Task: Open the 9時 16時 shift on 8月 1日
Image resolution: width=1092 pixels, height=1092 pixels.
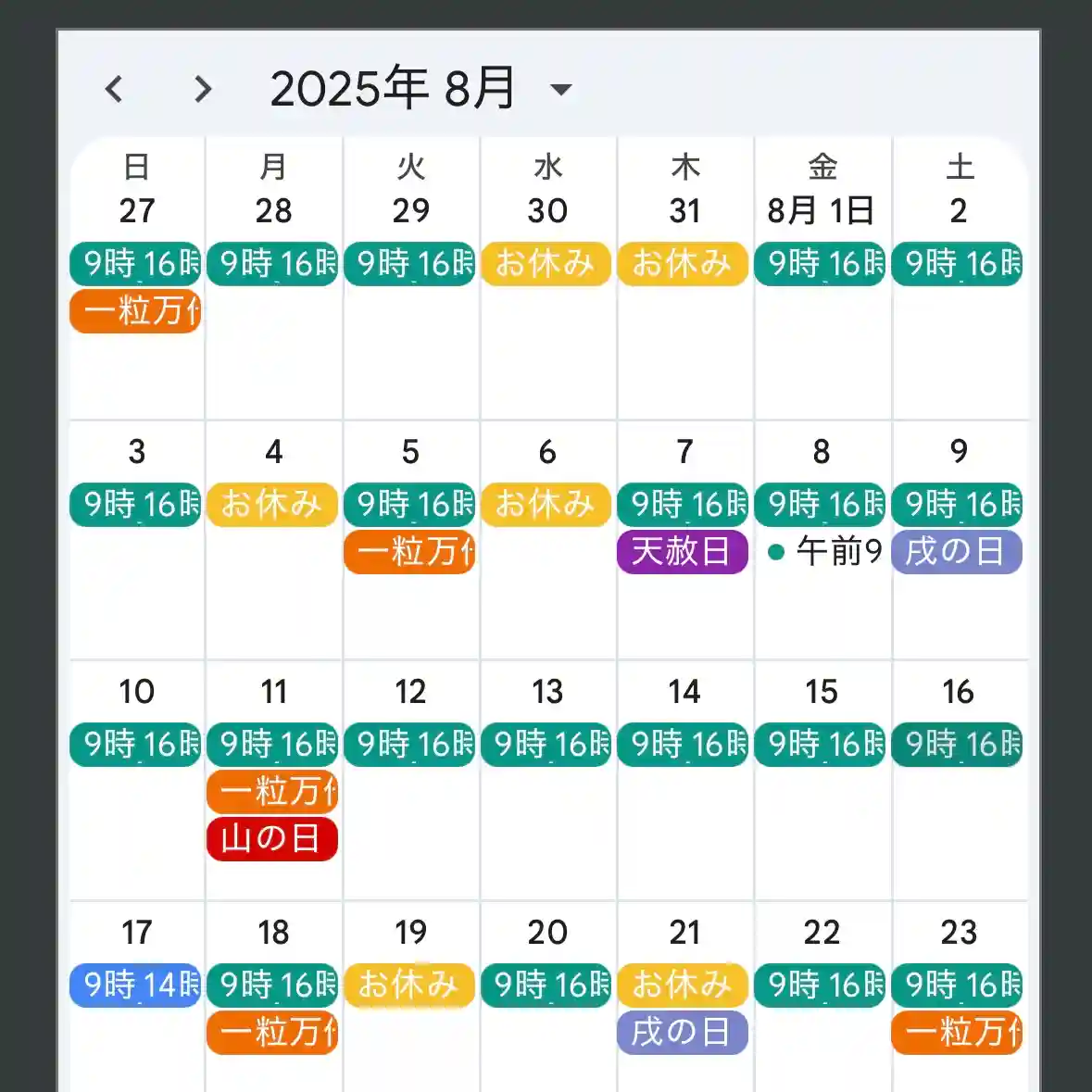Action: point(821,264)
